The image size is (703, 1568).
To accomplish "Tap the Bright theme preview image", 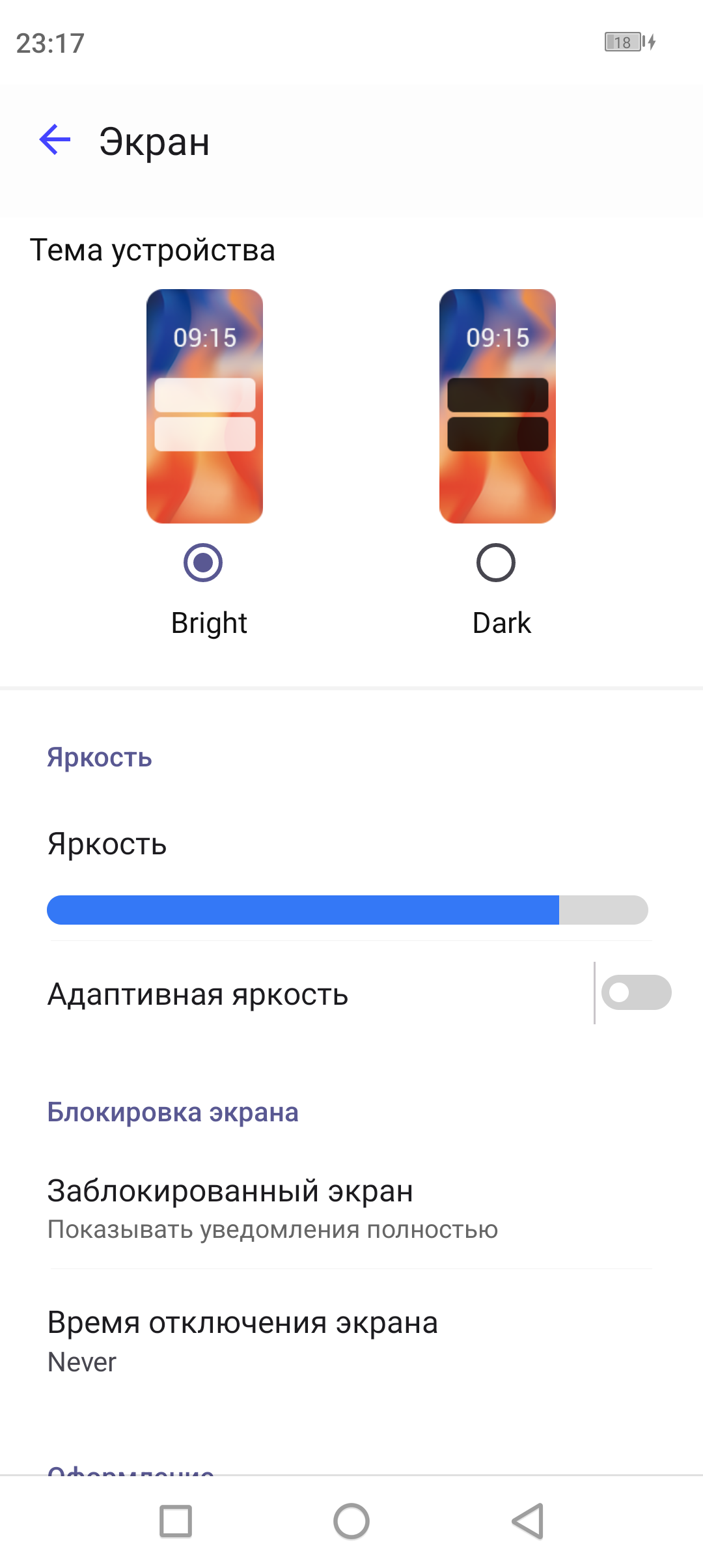I will click(x=204, y=406).
